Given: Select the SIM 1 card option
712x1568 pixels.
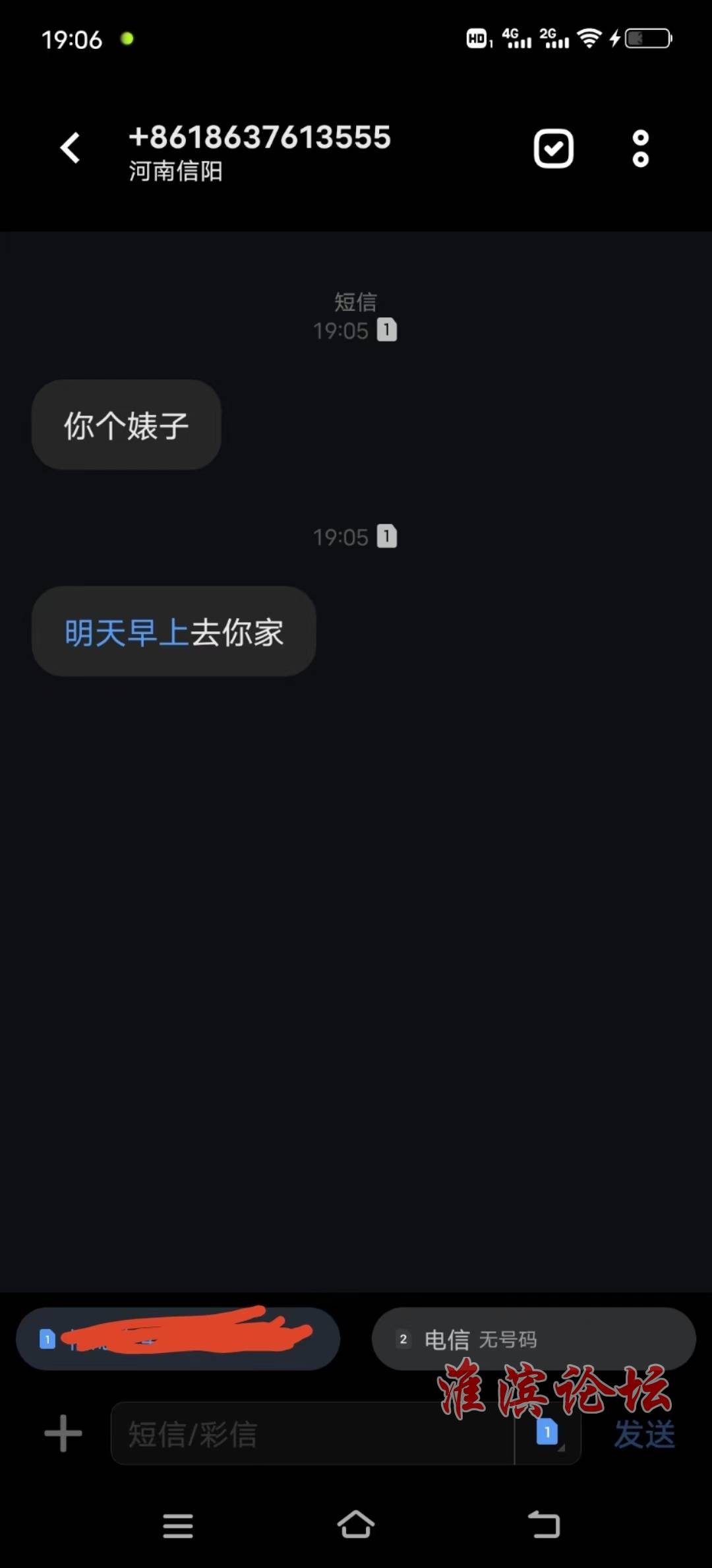Looking at the screenshot, I should click(x=178, y=1340).
